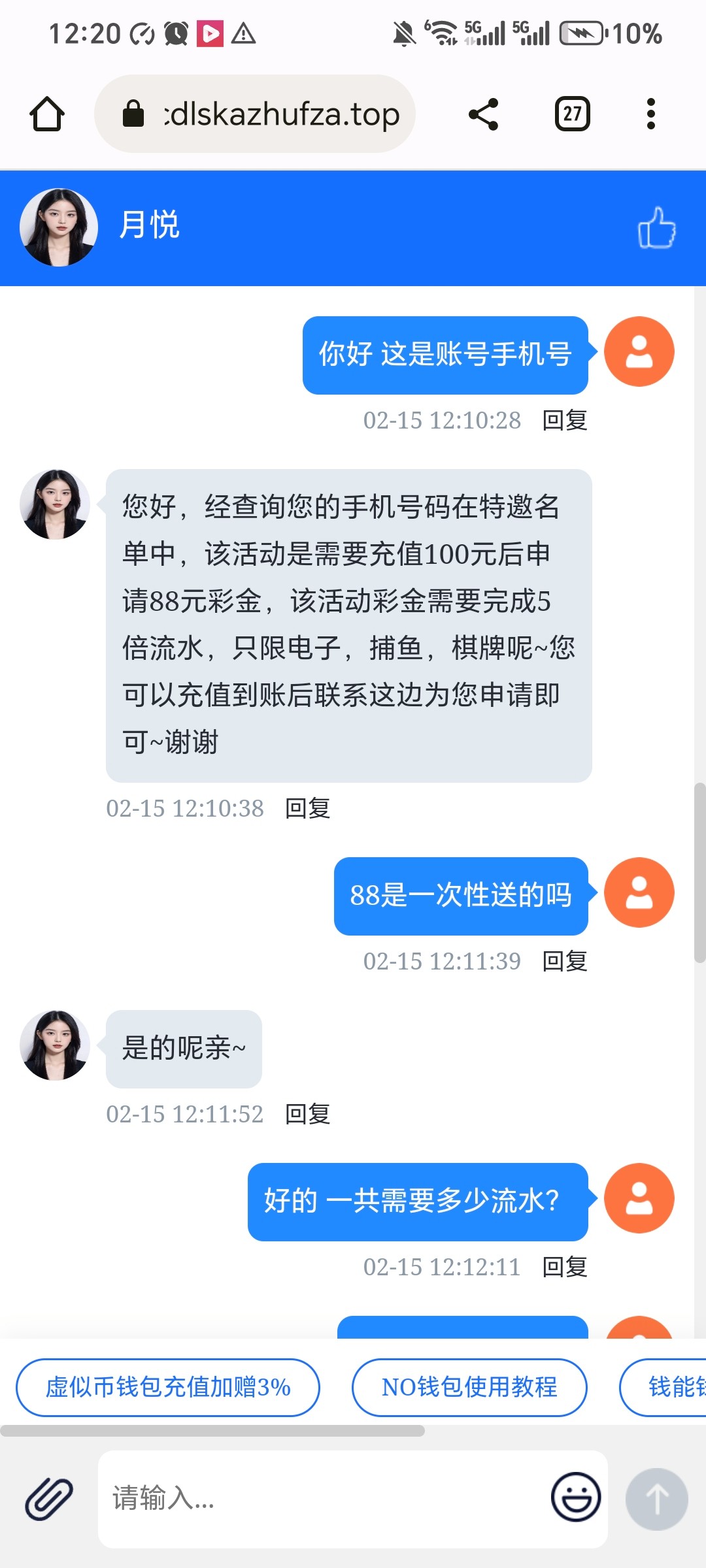This screenshot has width=706, height=1568.
Task: Send the message with the arrow button
Action: tap(656, 1499)
